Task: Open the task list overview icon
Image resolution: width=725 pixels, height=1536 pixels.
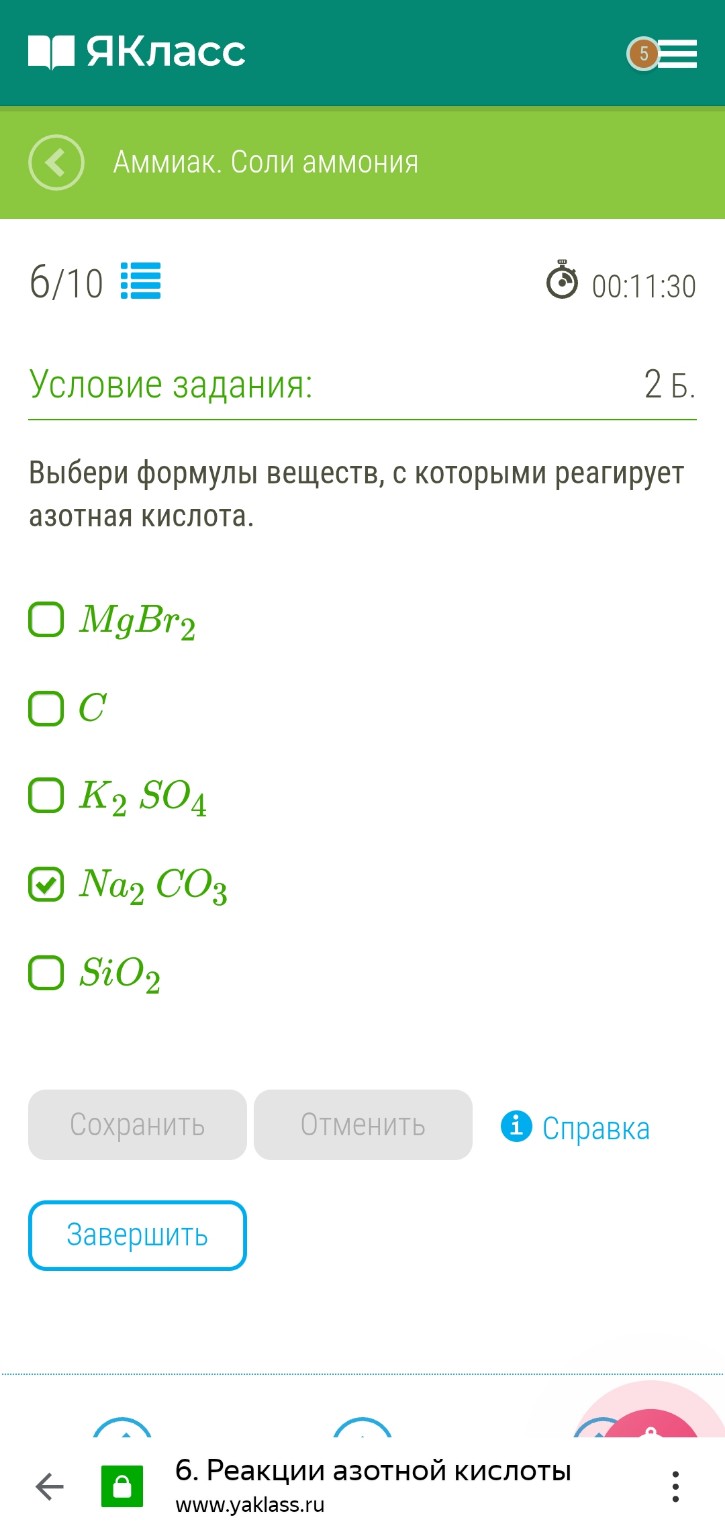Action: [x=143, y=282]
